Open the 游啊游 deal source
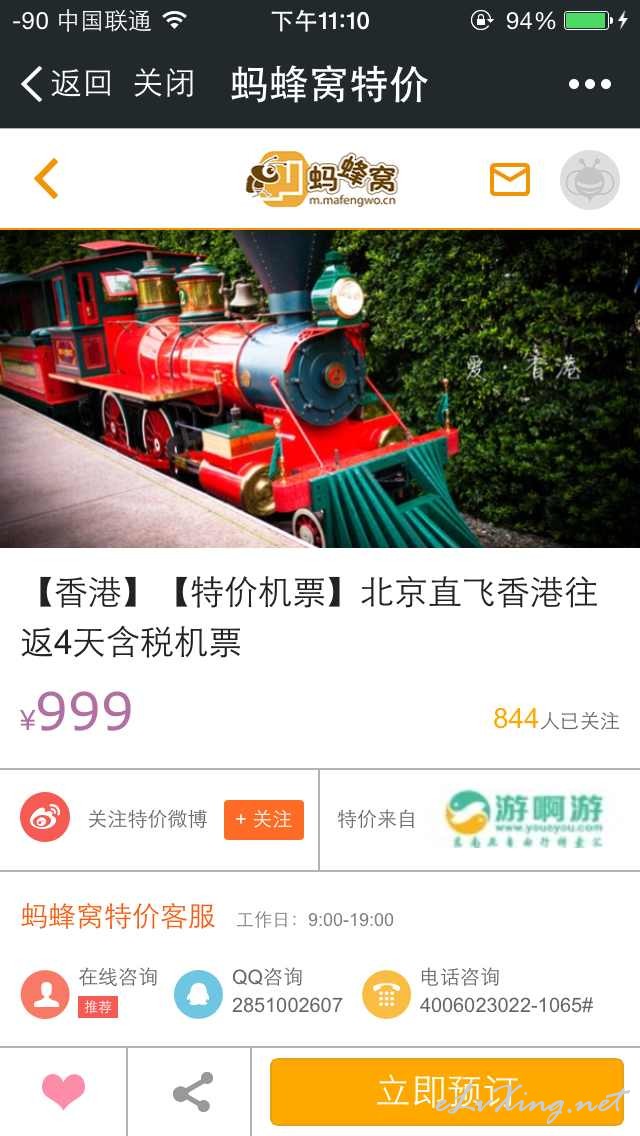This screenshot has width=640, height=1136. pos(525,819)
